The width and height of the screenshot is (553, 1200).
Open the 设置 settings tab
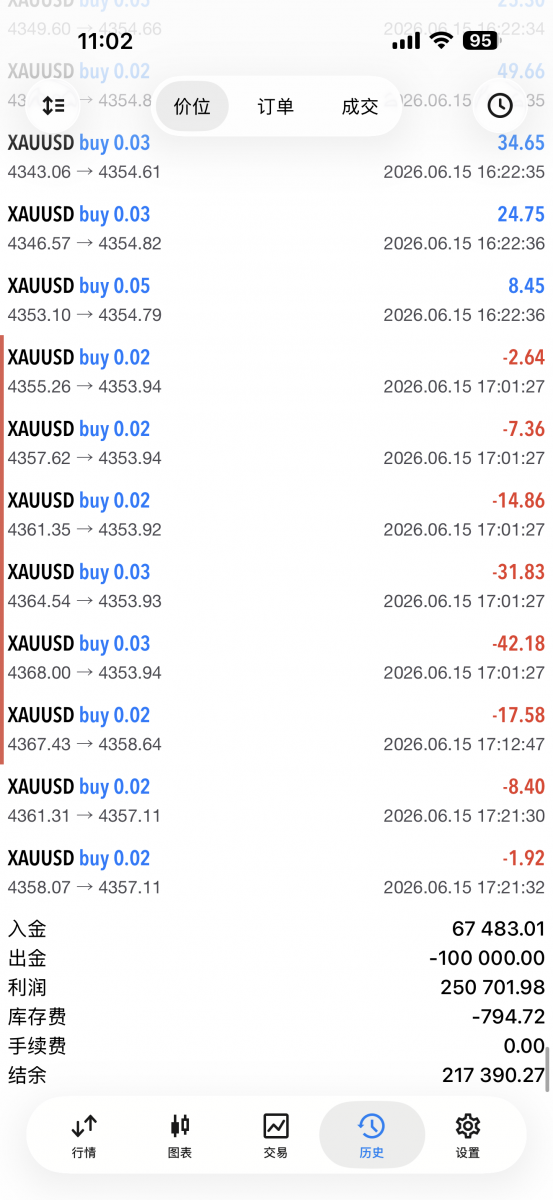point(468,1136)
